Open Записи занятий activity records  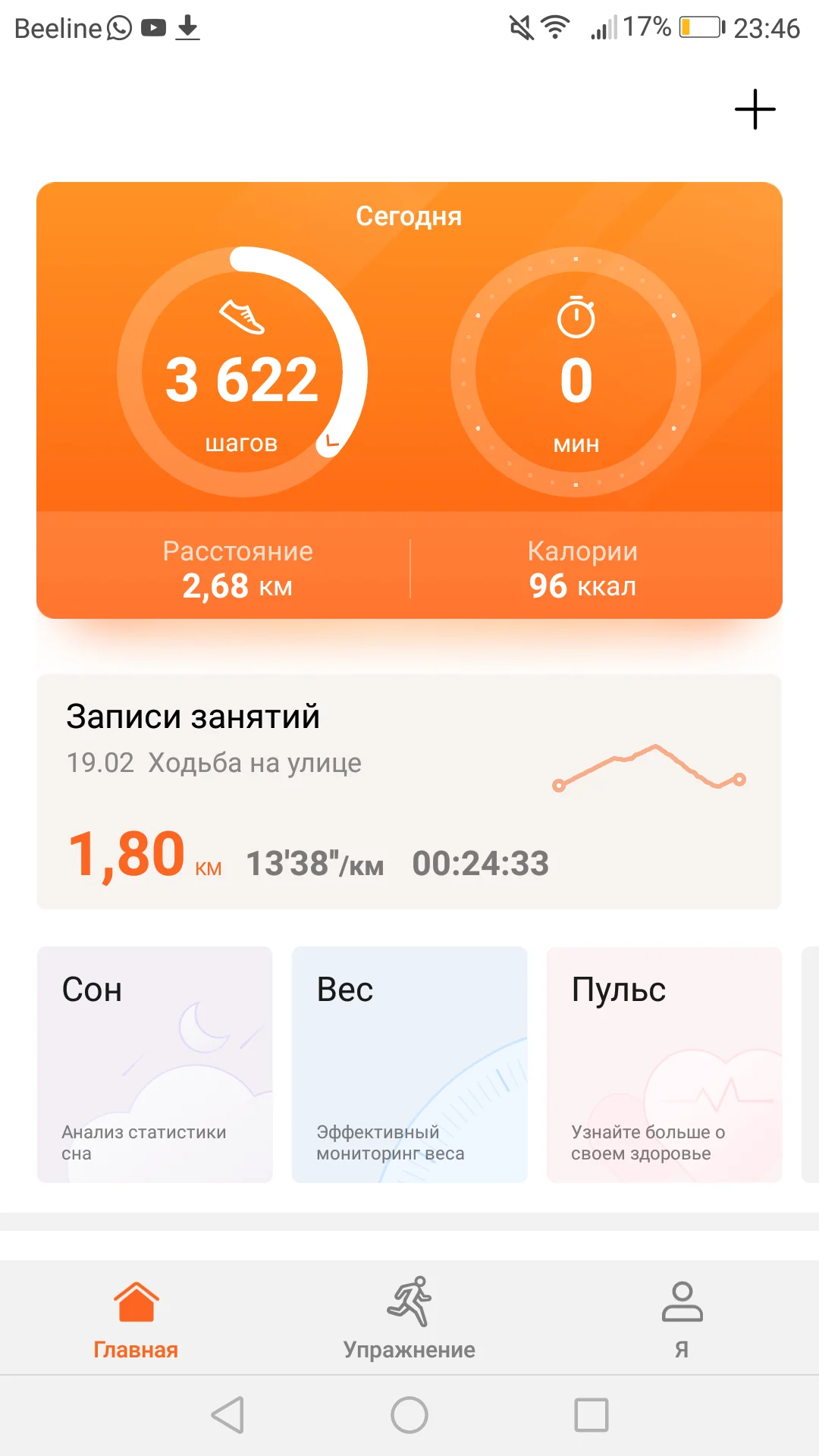193,716
